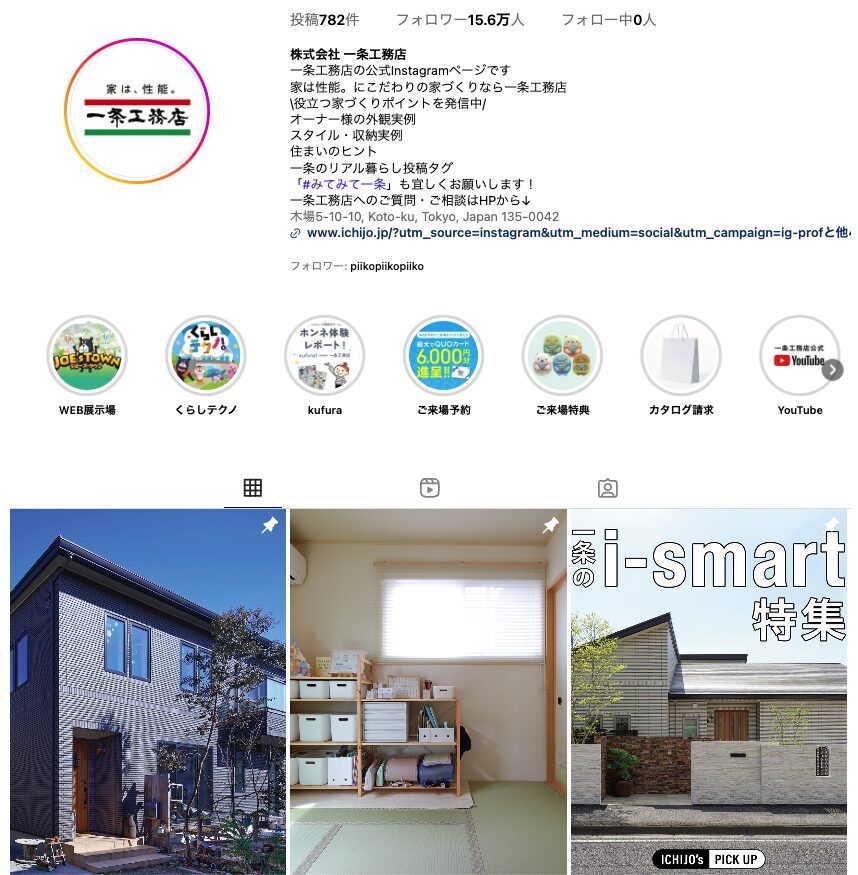
Task: Open follower piikopiikopiiko's profile
Action: point(387,267)
